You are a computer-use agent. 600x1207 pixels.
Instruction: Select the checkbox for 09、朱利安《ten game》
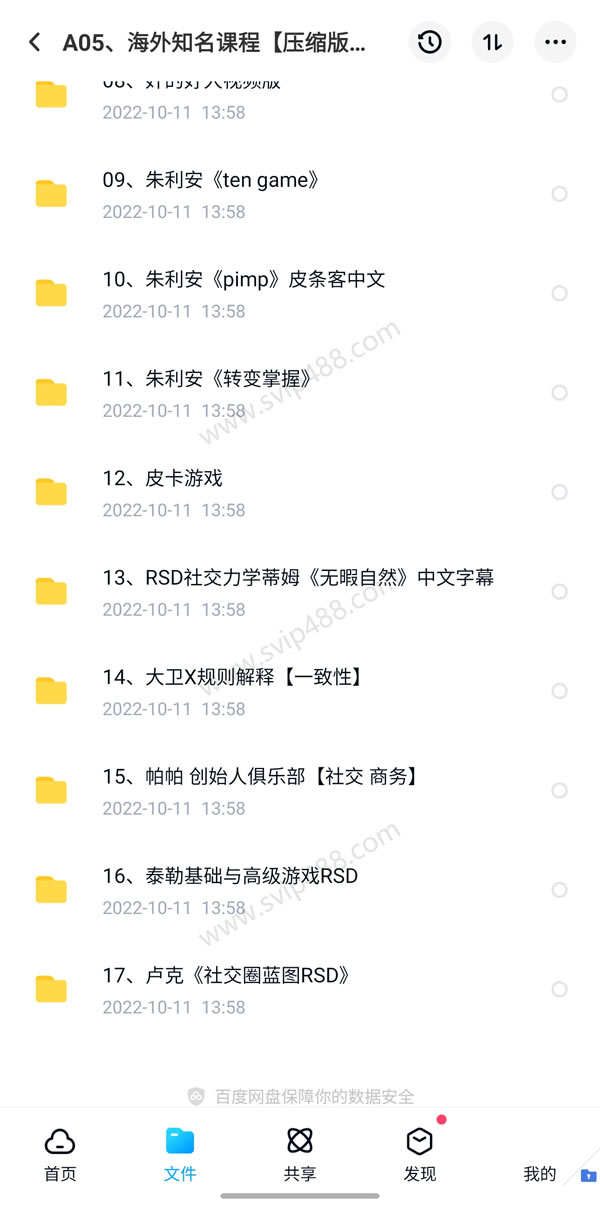coord(560,194)
